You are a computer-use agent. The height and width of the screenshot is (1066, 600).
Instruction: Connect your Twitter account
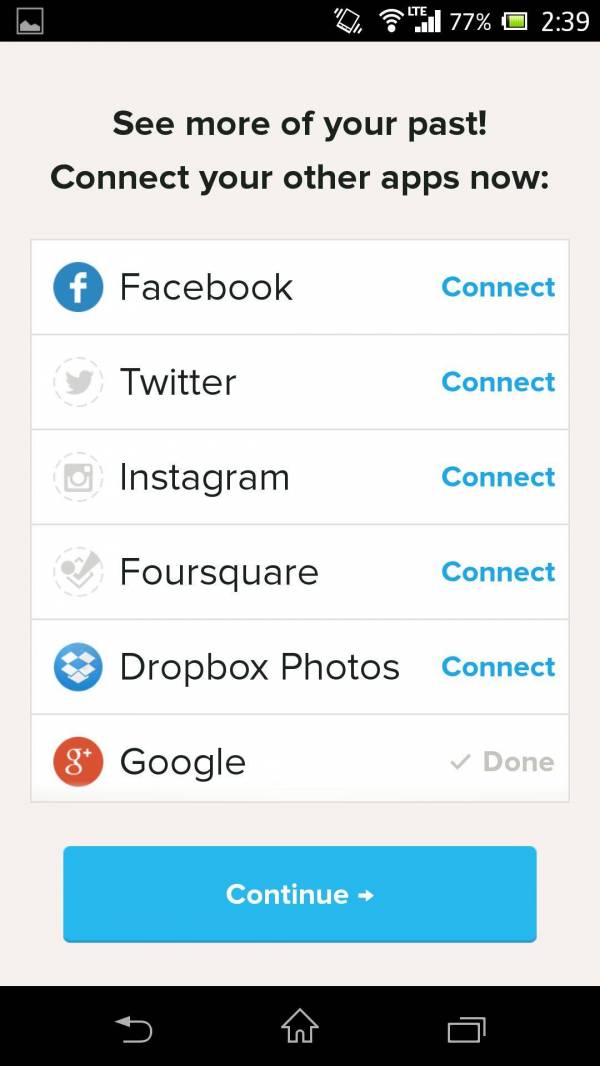(498, 382)
